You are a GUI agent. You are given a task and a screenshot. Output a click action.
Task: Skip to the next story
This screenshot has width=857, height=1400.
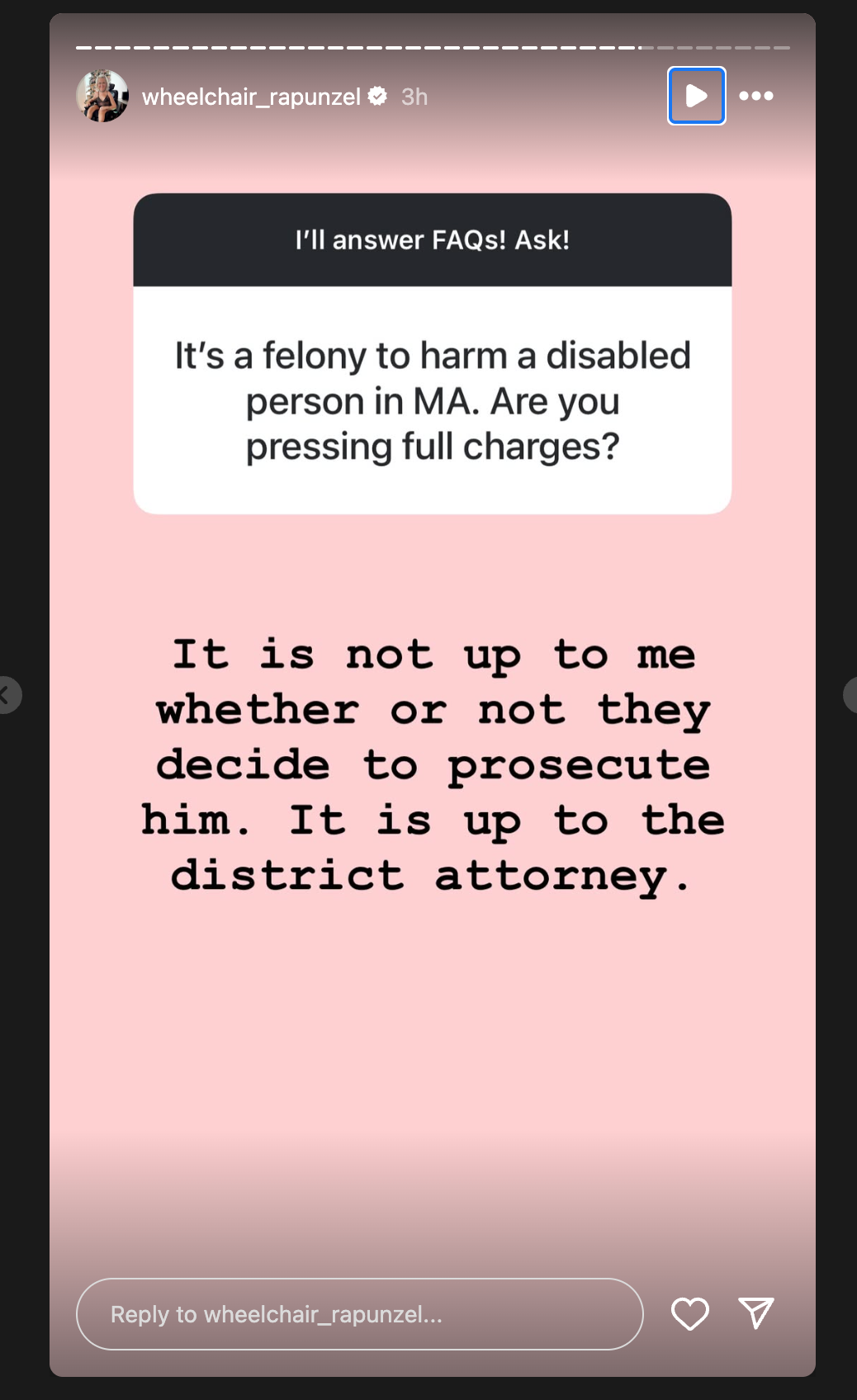pos(850,695)
